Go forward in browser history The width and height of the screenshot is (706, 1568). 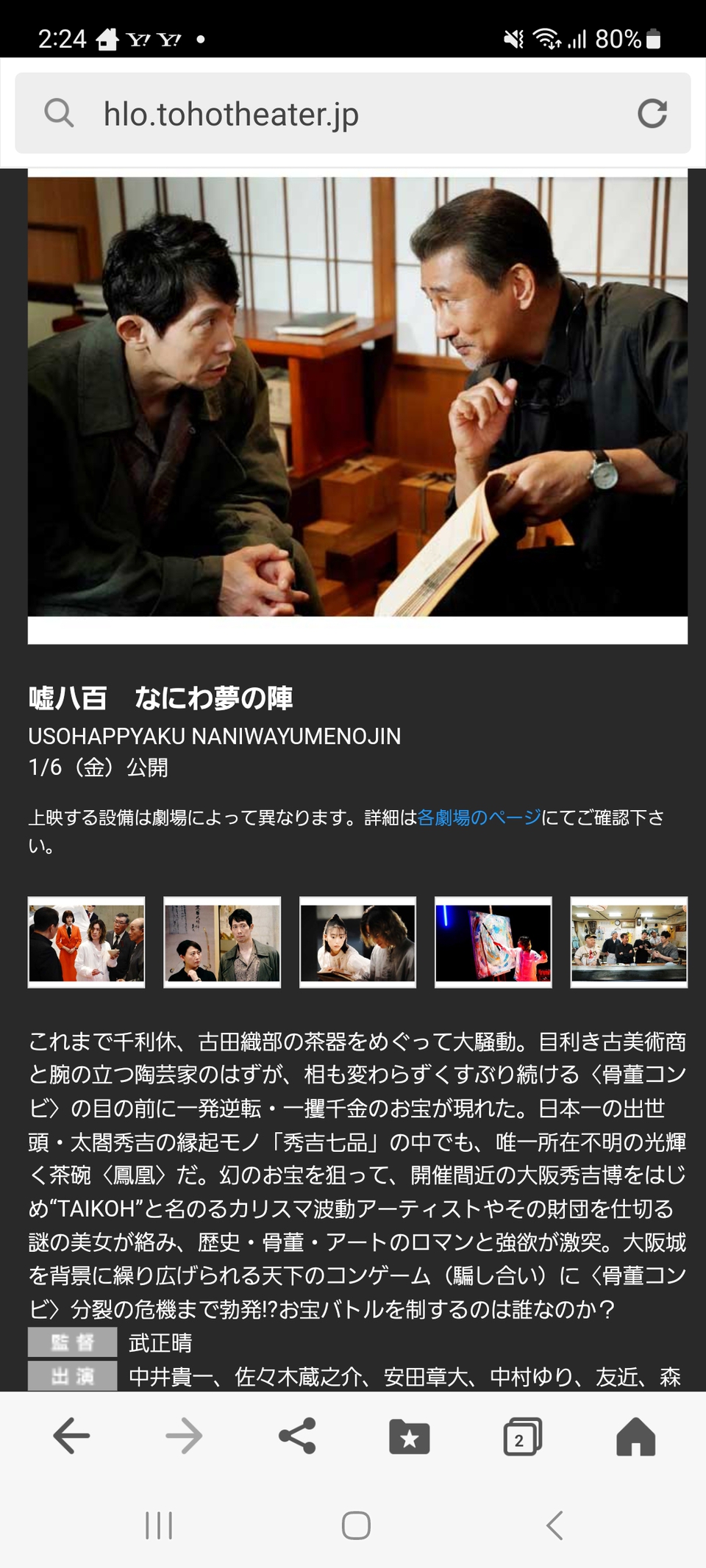(184, 1436)
